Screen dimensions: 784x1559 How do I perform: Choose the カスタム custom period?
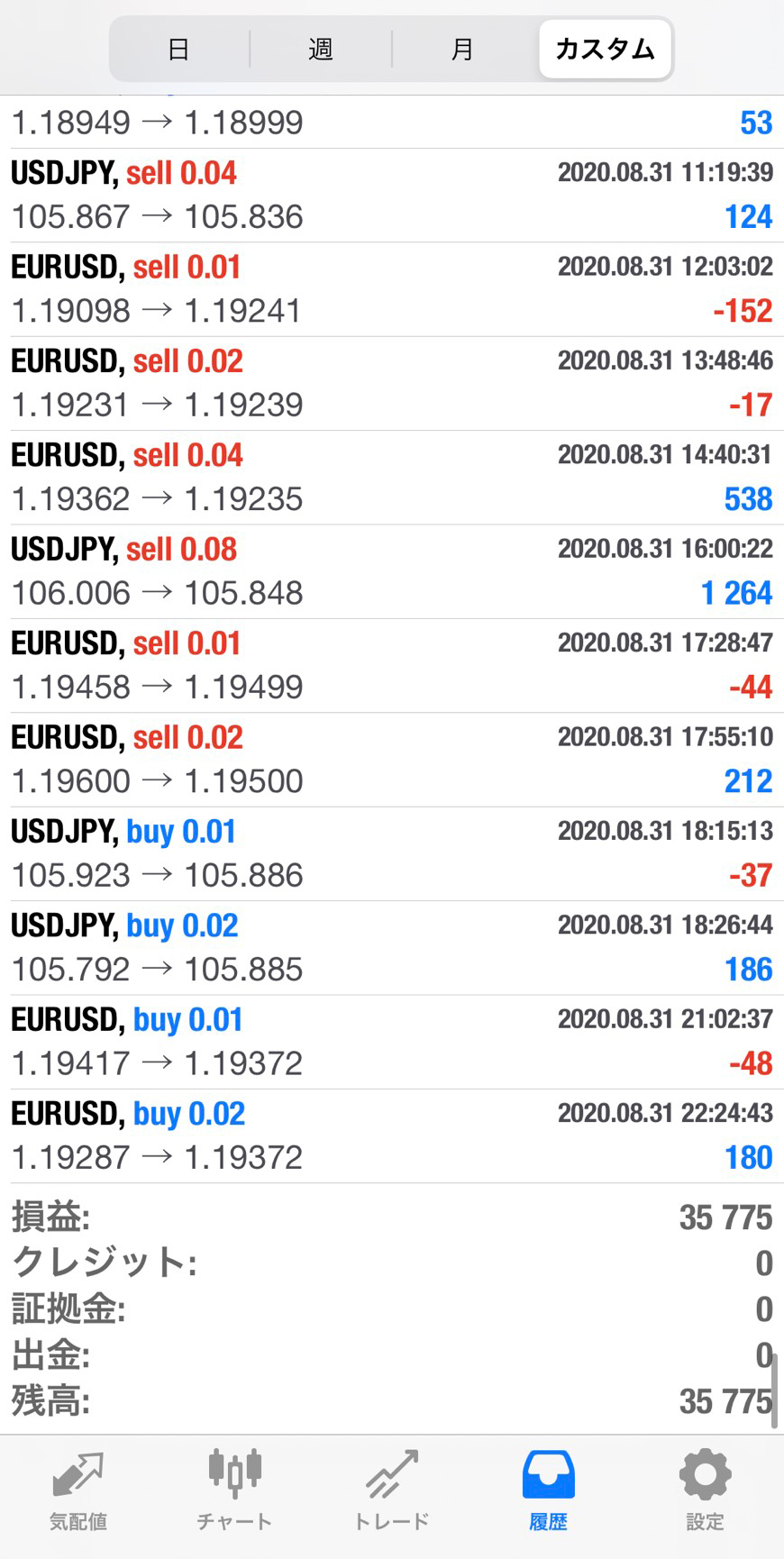click(x=605, y=49)
